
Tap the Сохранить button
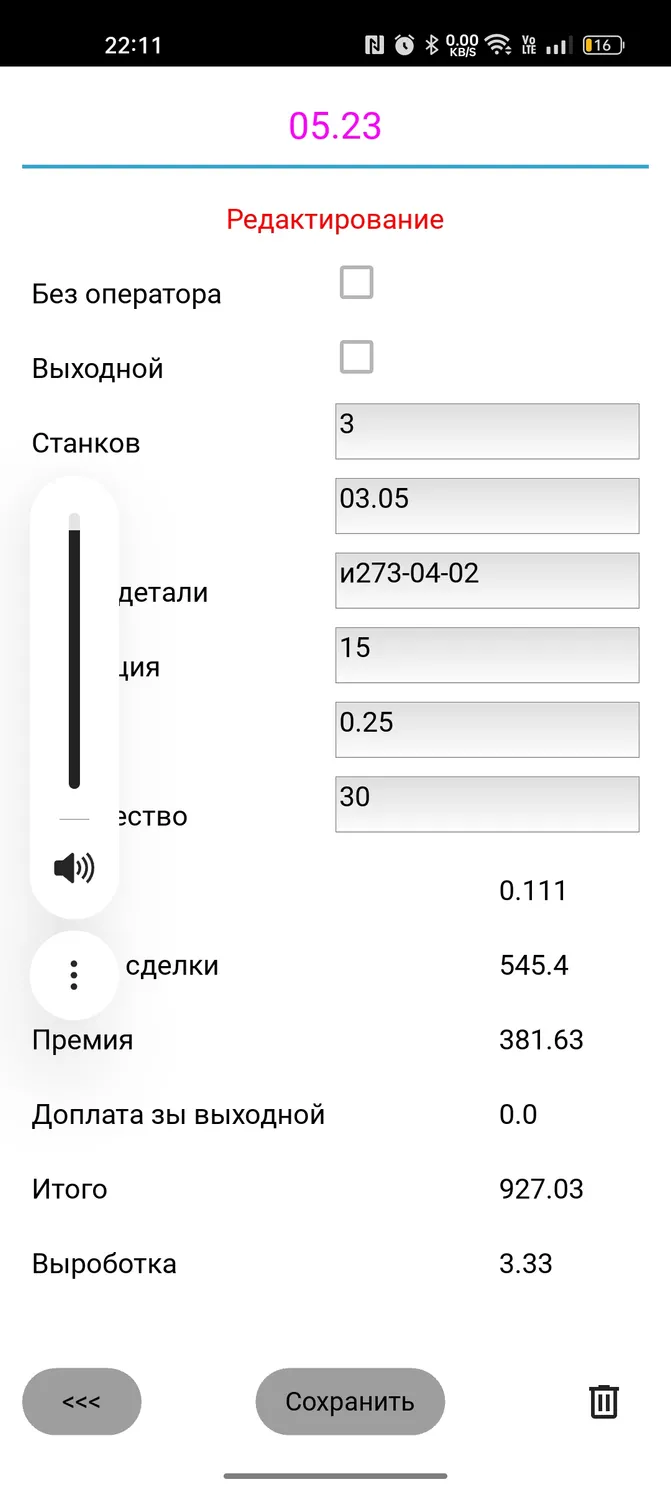coord(350,1402)
